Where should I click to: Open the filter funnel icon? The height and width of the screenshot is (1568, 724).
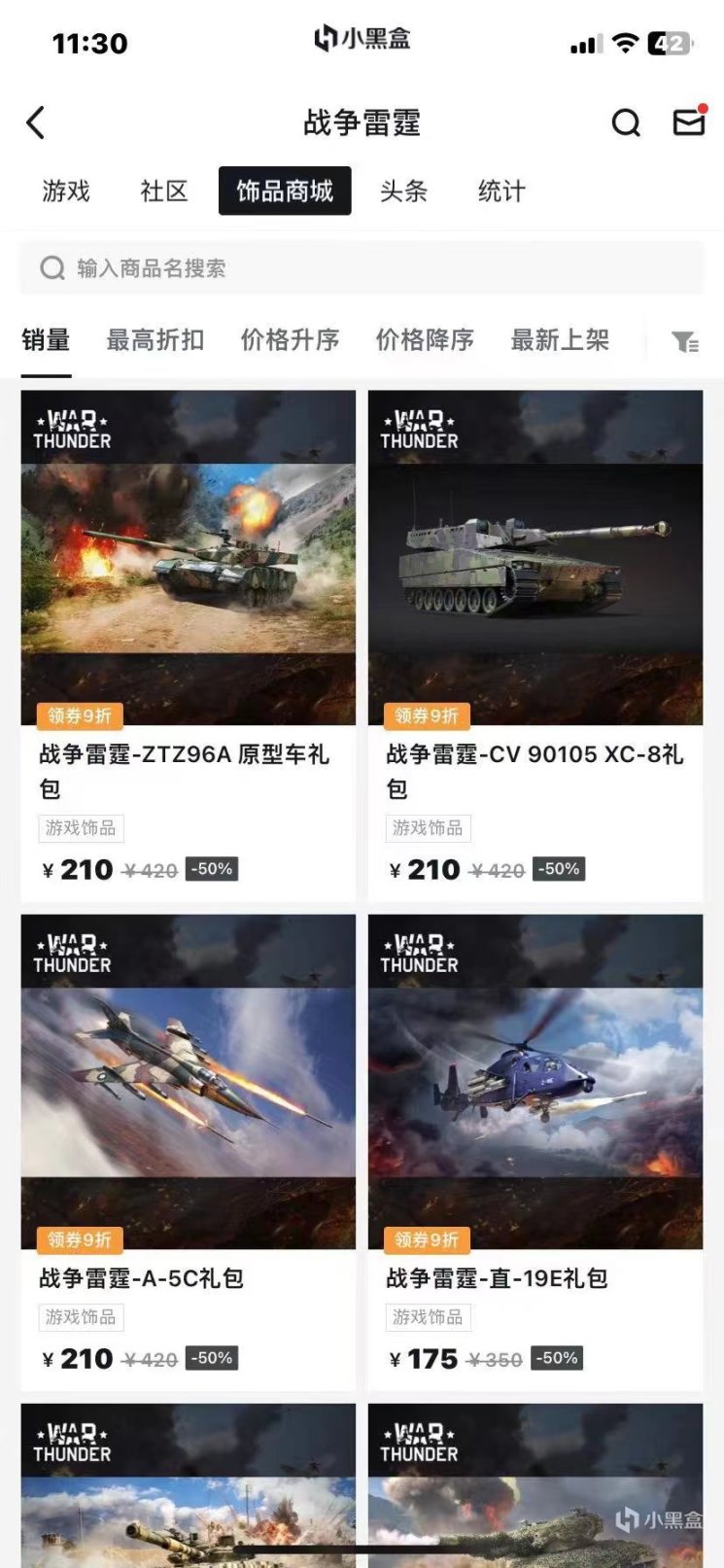coord(684,342)
